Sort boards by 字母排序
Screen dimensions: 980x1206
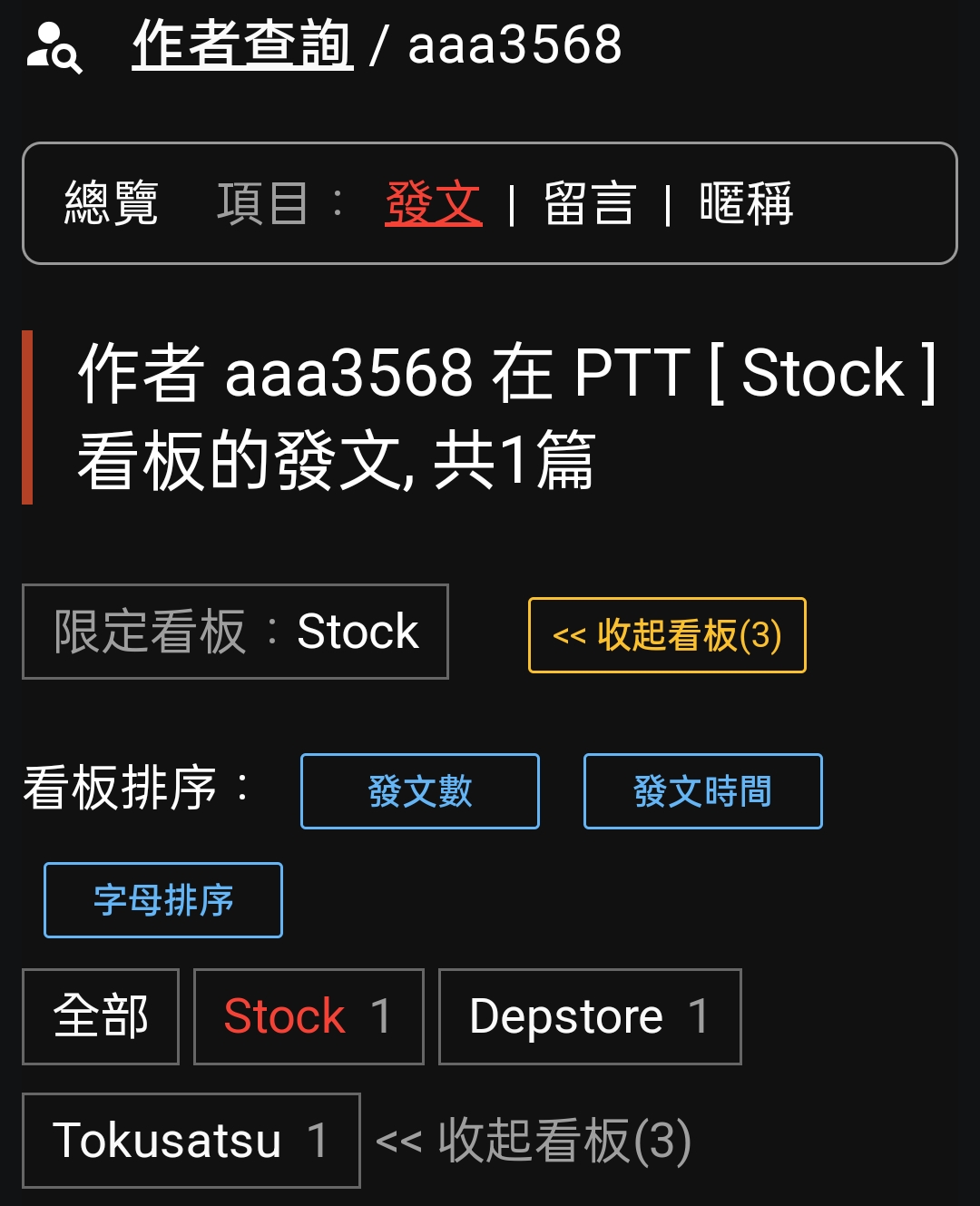tap(163, 900)
